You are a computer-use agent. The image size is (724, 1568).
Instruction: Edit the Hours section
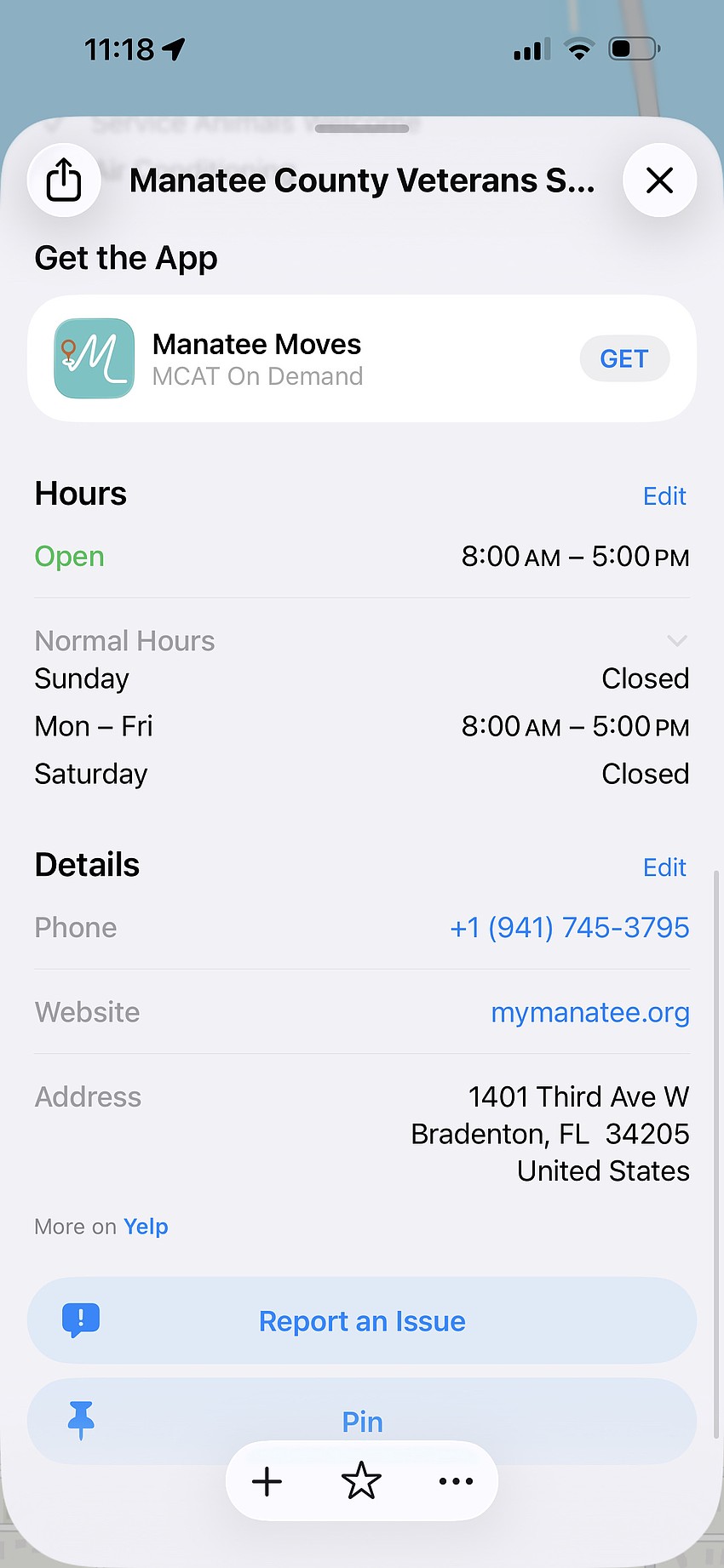click(x=664, y=495)
